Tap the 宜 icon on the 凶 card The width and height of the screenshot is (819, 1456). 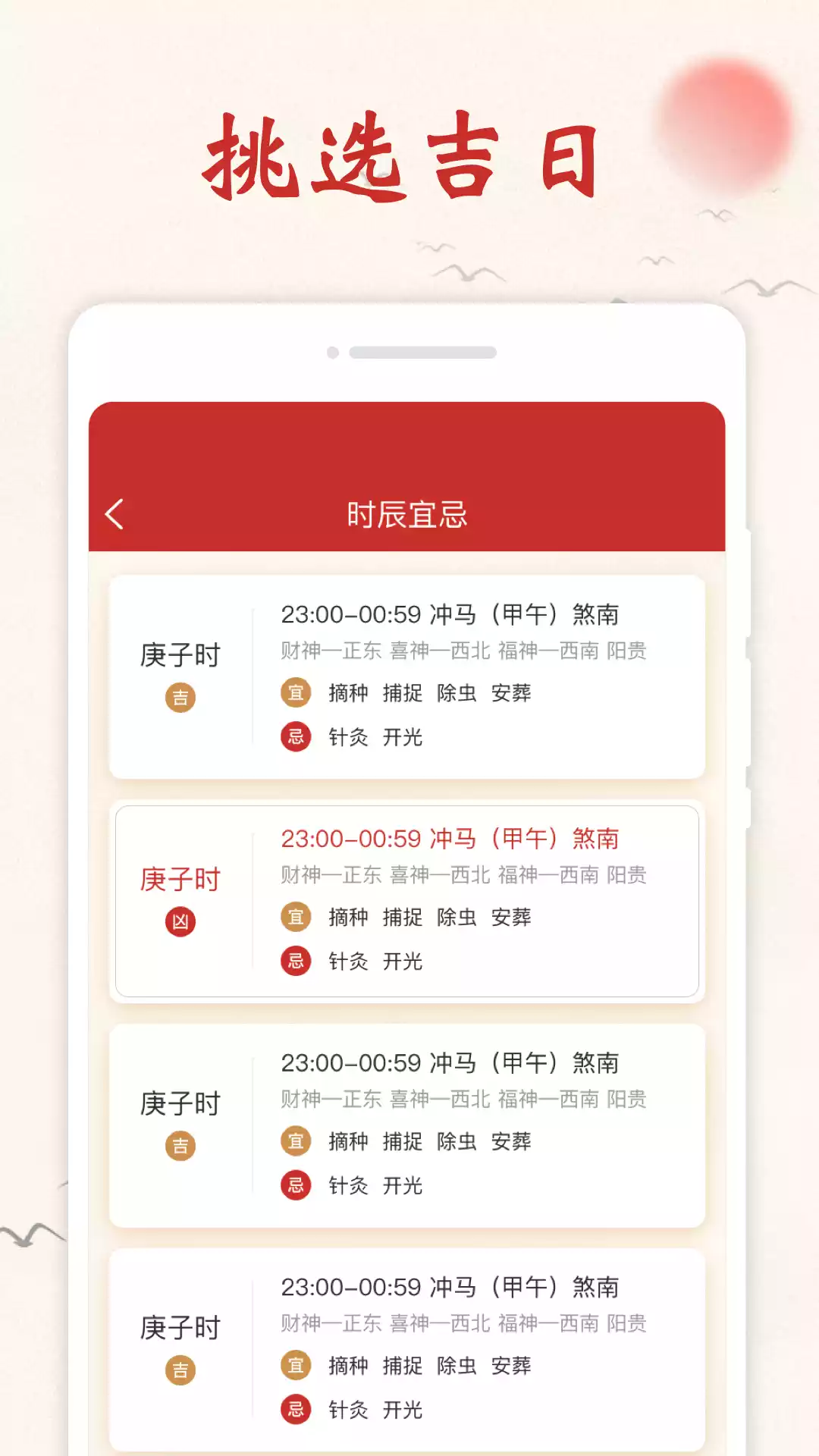(x=295, y=917)
